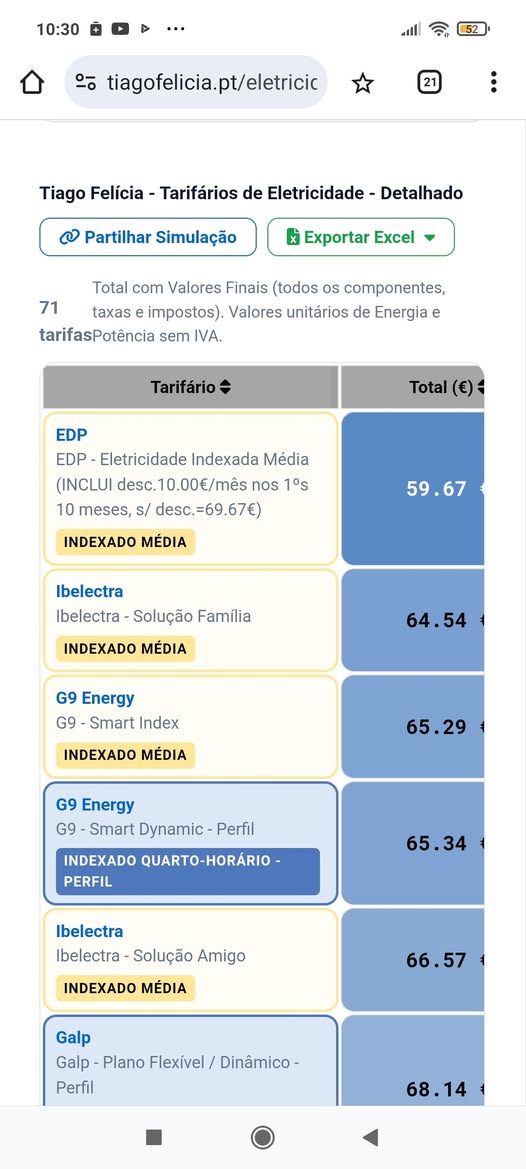
Task: Expand the Exportar Excel dropdown
Action: tap(361, 237)
